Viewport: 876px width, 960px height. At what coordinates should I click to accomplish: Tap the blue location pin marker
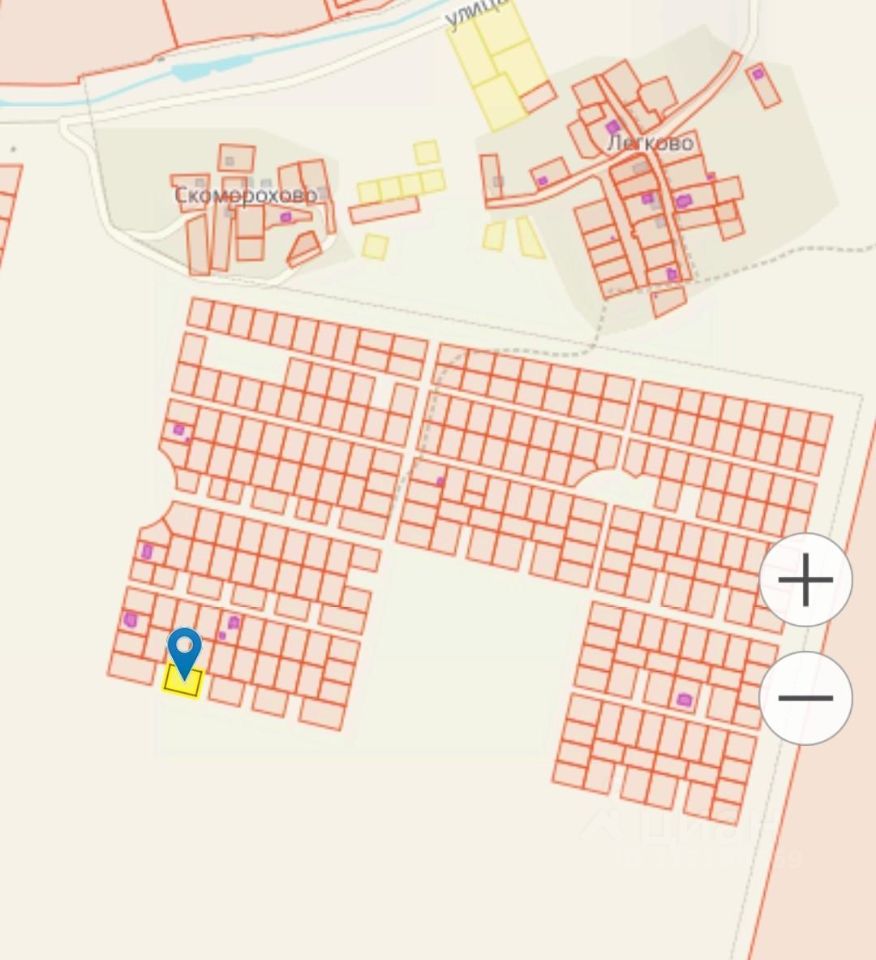[184, 650]
